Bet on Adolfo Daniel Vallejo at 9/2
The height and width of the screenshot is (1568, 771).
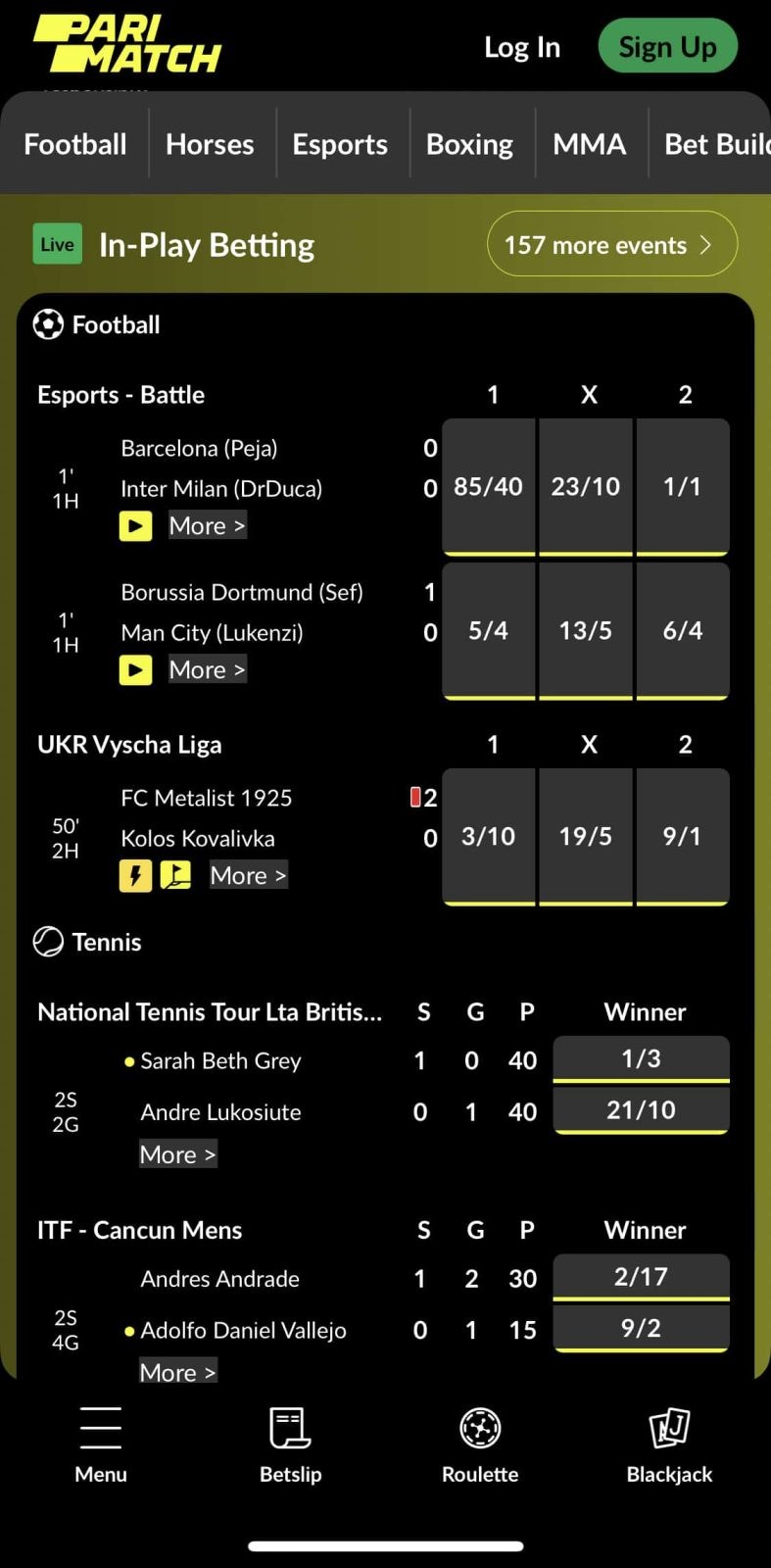641,1328
